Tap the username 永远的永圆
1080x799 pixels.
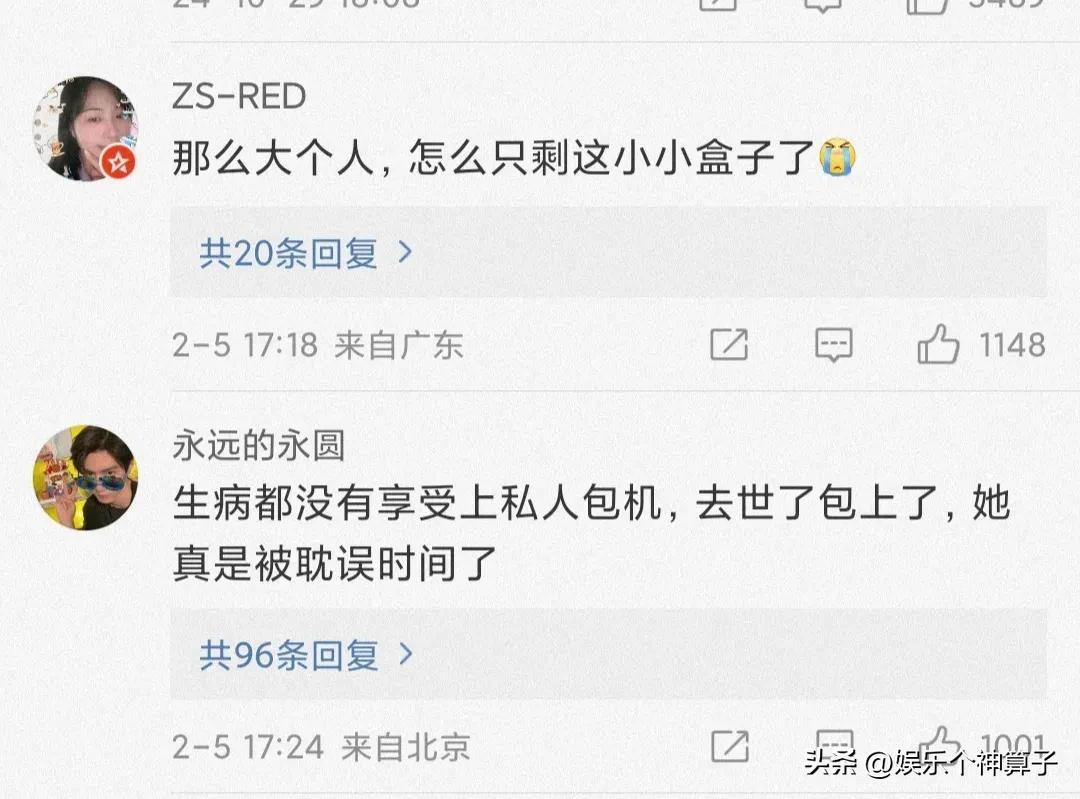coord(258,445)
